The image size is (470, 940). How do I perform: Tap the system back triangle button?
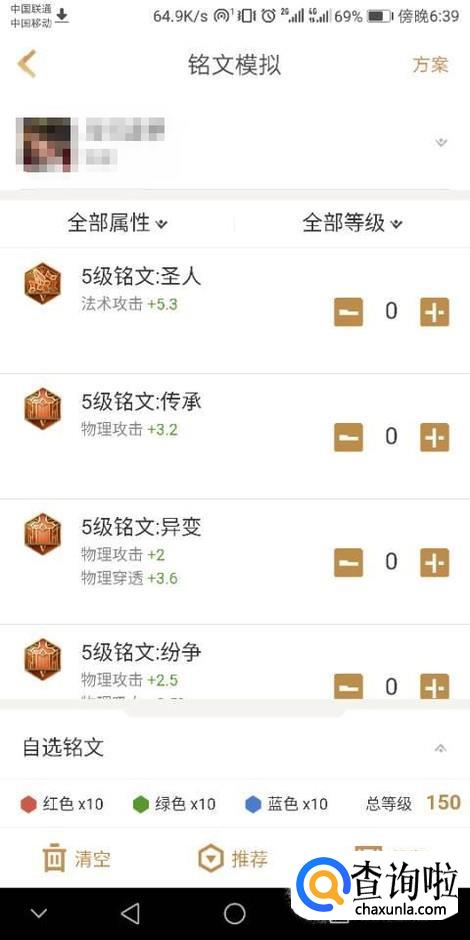pos(130,914)
